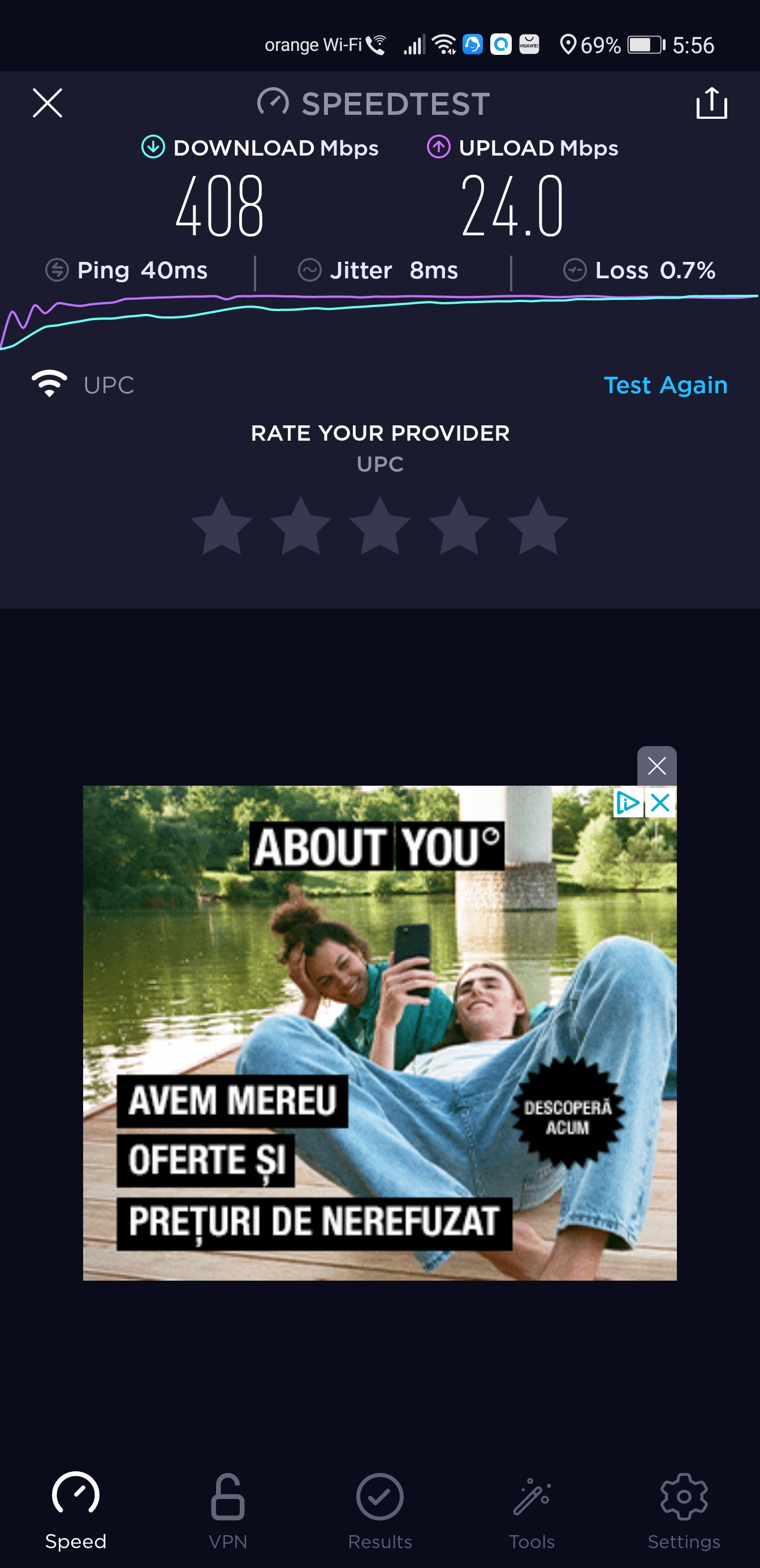Open the AdChoices info icon
Viewport: 760px width, 1568px height.
(x=628, y=803)
